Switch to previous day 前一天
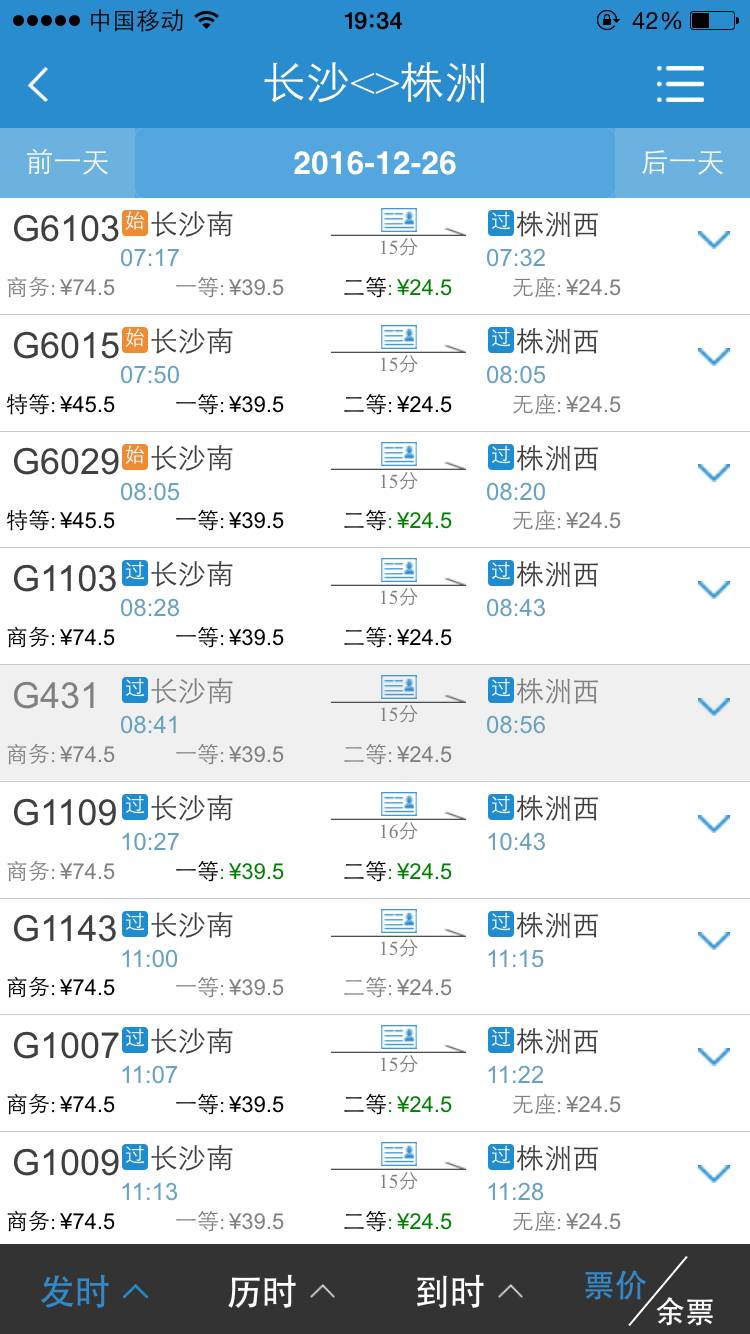 67,163
